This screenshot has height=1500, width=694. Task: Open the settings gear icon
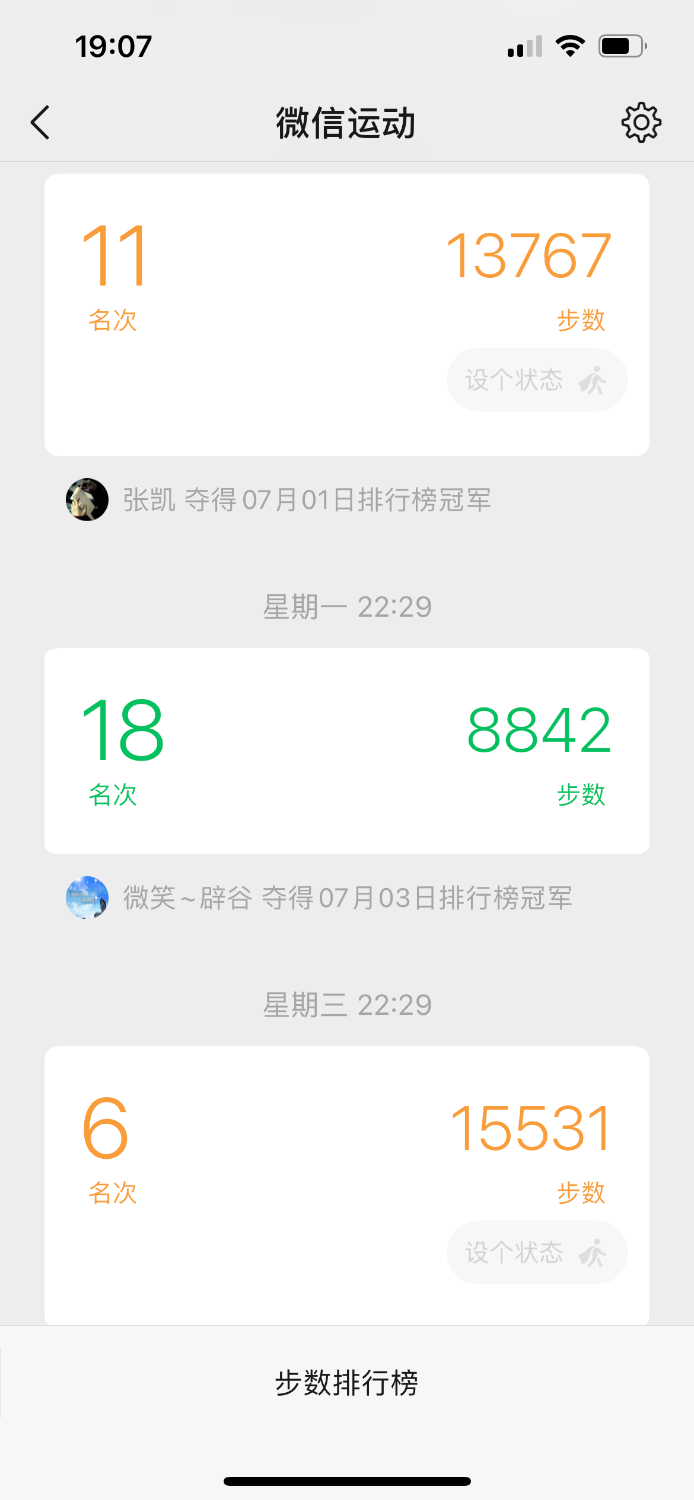tap(641, 123)
